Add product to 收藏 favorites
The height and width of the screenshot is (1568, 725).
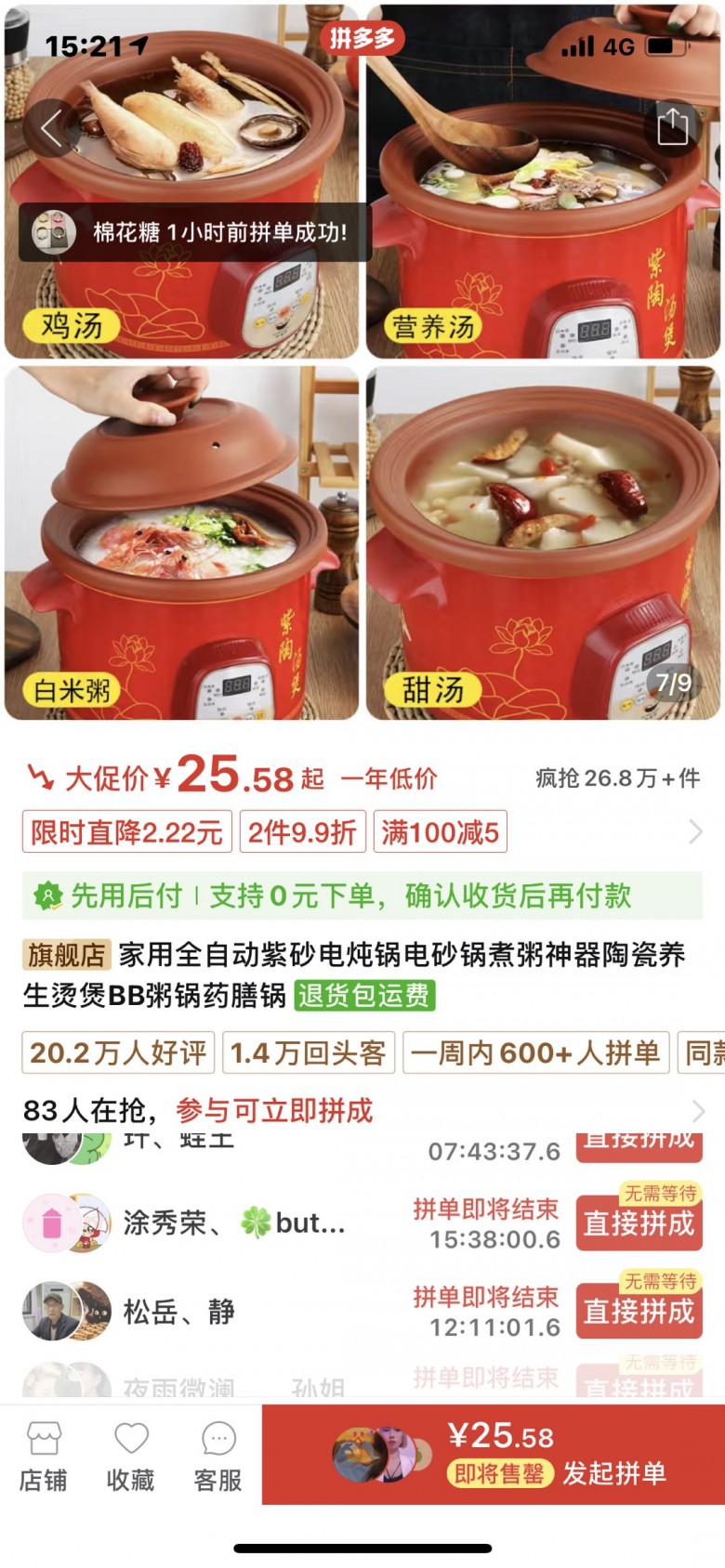click(x=131, y=1455)
